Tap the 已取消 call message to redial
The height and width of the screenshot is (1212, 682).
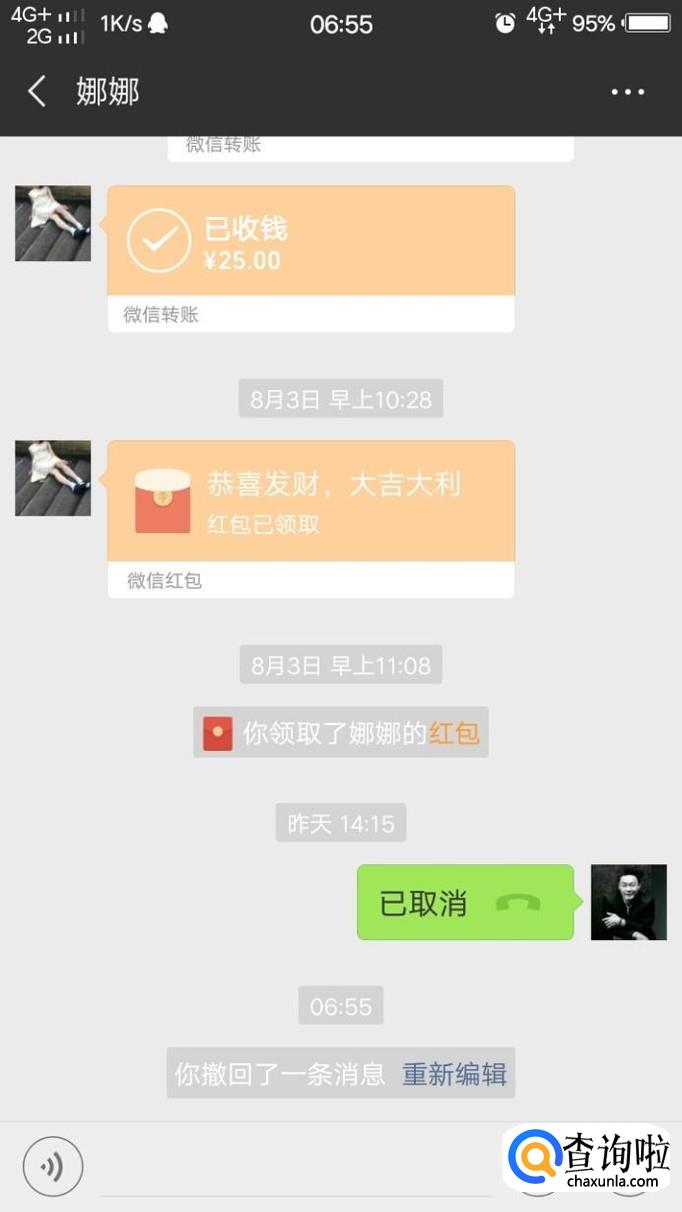(465, 903)
